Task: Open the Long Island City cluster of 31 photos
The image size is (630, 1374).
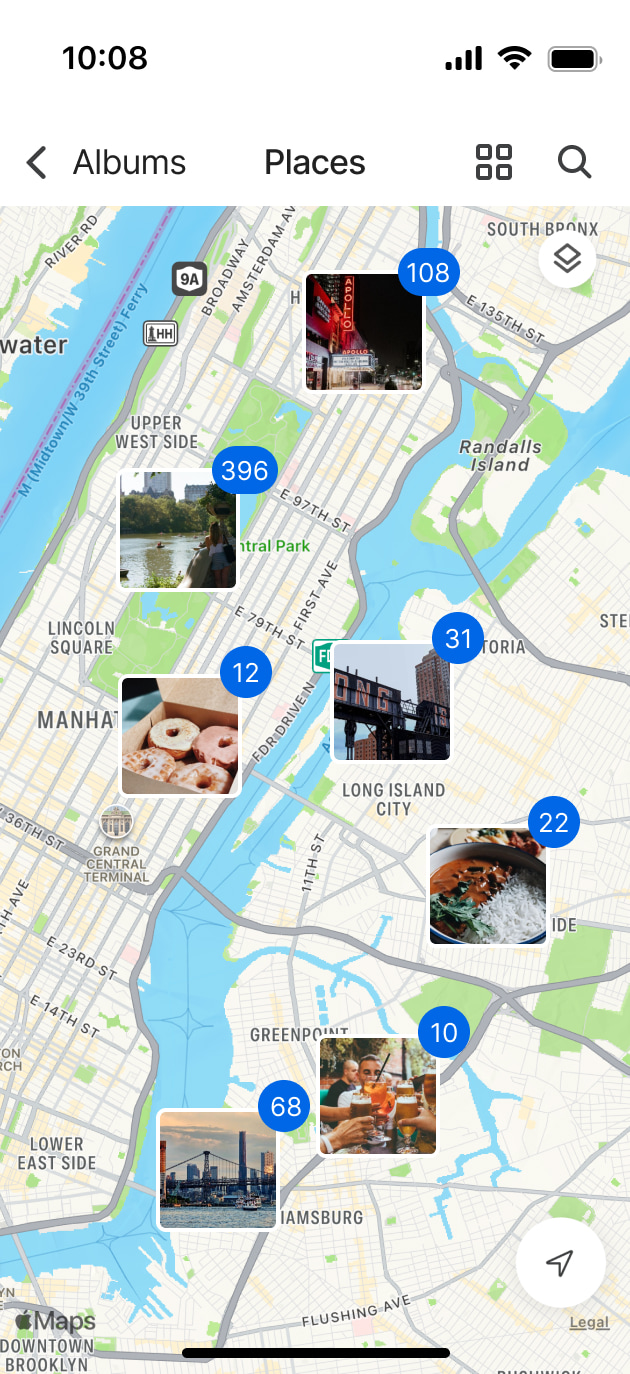Action: pyautogui.click(x=391, y=701)
